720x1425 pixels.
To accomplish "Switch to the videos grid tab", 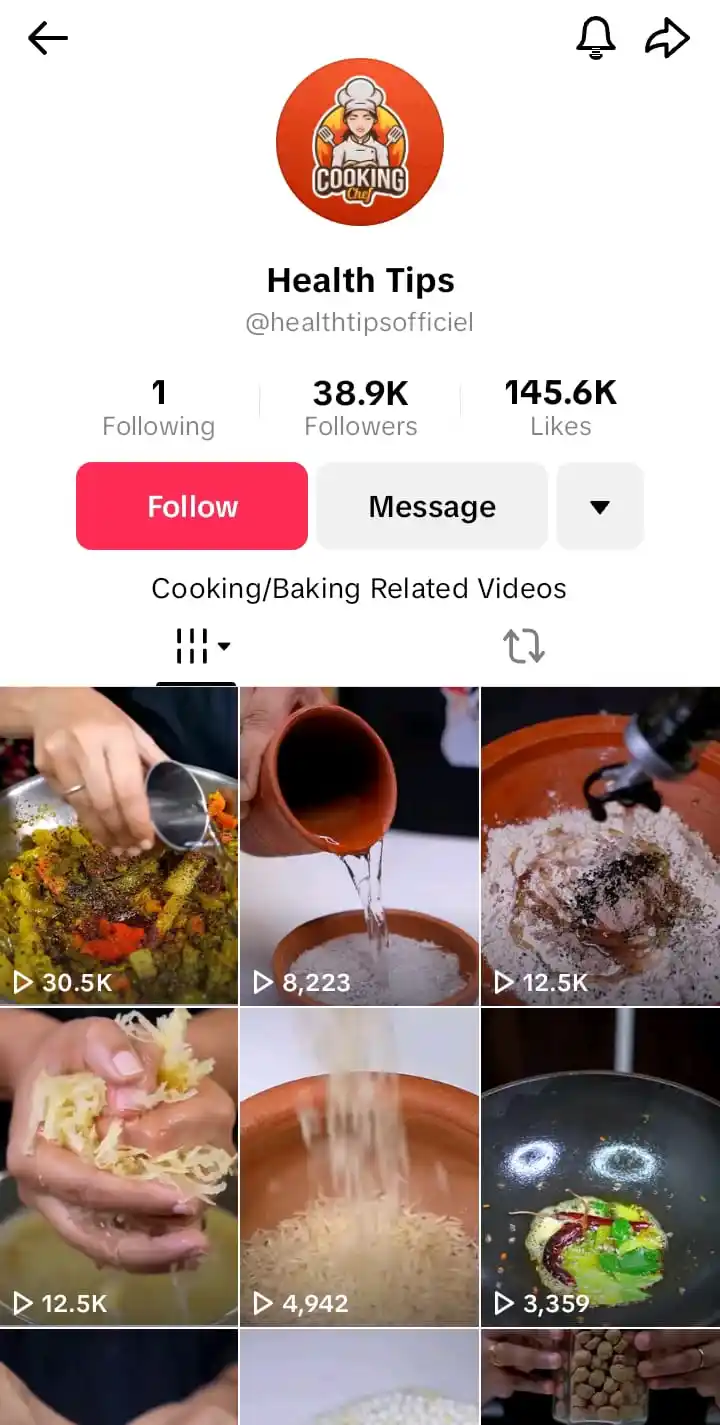I will (x=197, y=647).
